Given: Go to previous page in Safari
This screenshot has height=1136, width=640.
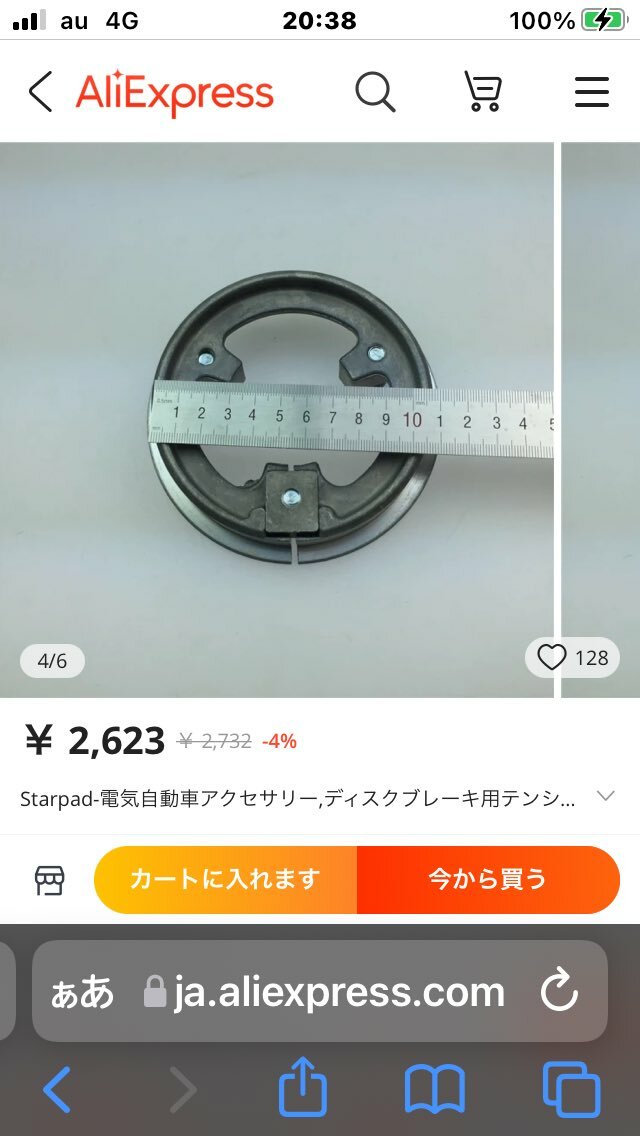Looking at the screenshot, I should 57,1089.
